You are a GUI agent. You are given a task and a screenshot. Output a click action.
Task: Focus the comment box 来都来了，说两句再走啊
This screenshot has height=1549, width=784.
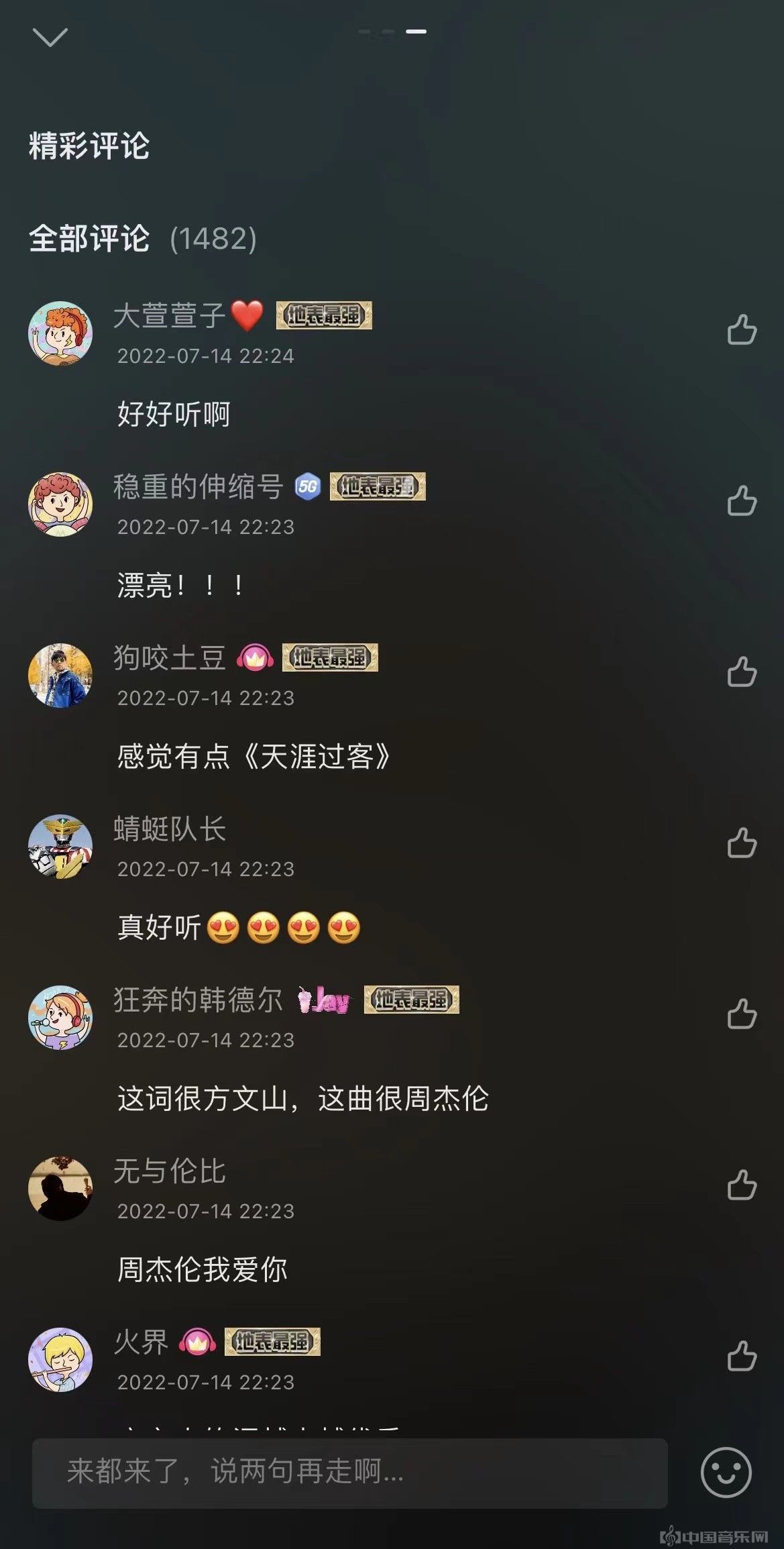click(349, 1473)
